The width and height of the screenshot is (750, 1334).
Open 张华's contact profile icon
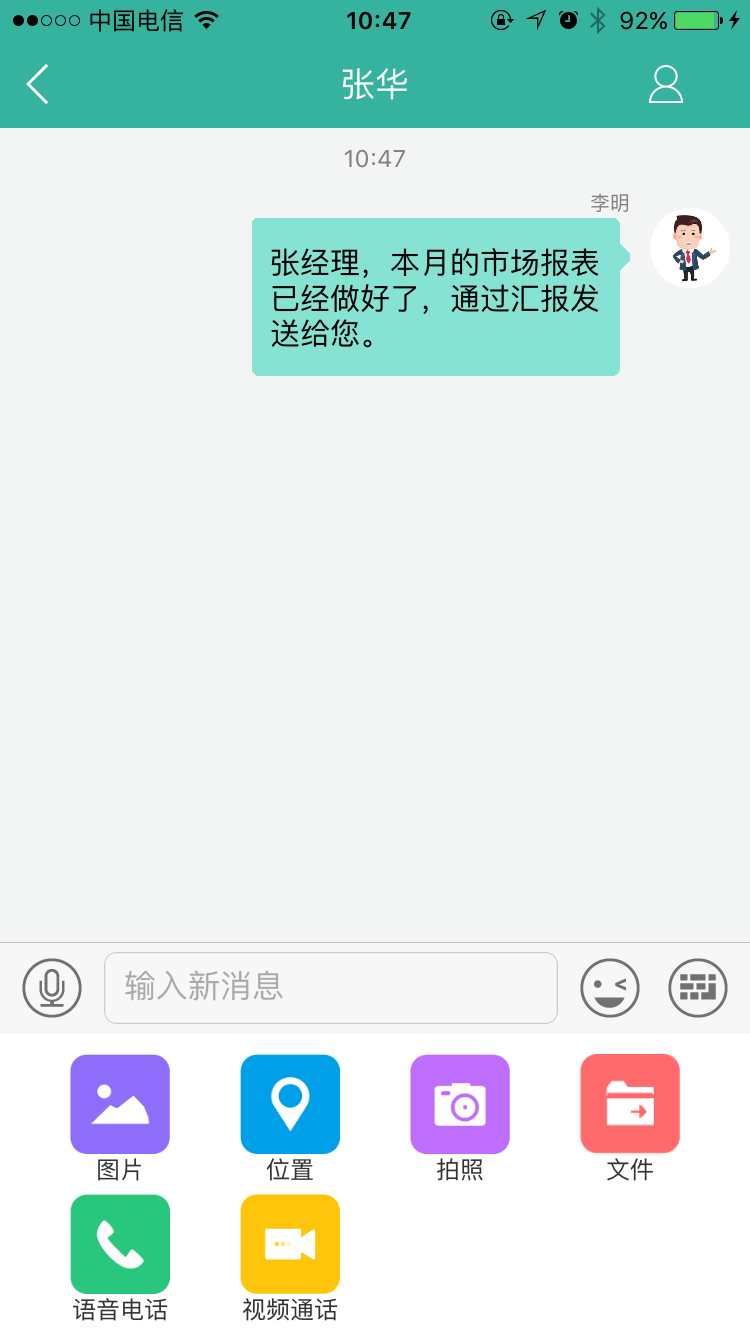(665, 85)
